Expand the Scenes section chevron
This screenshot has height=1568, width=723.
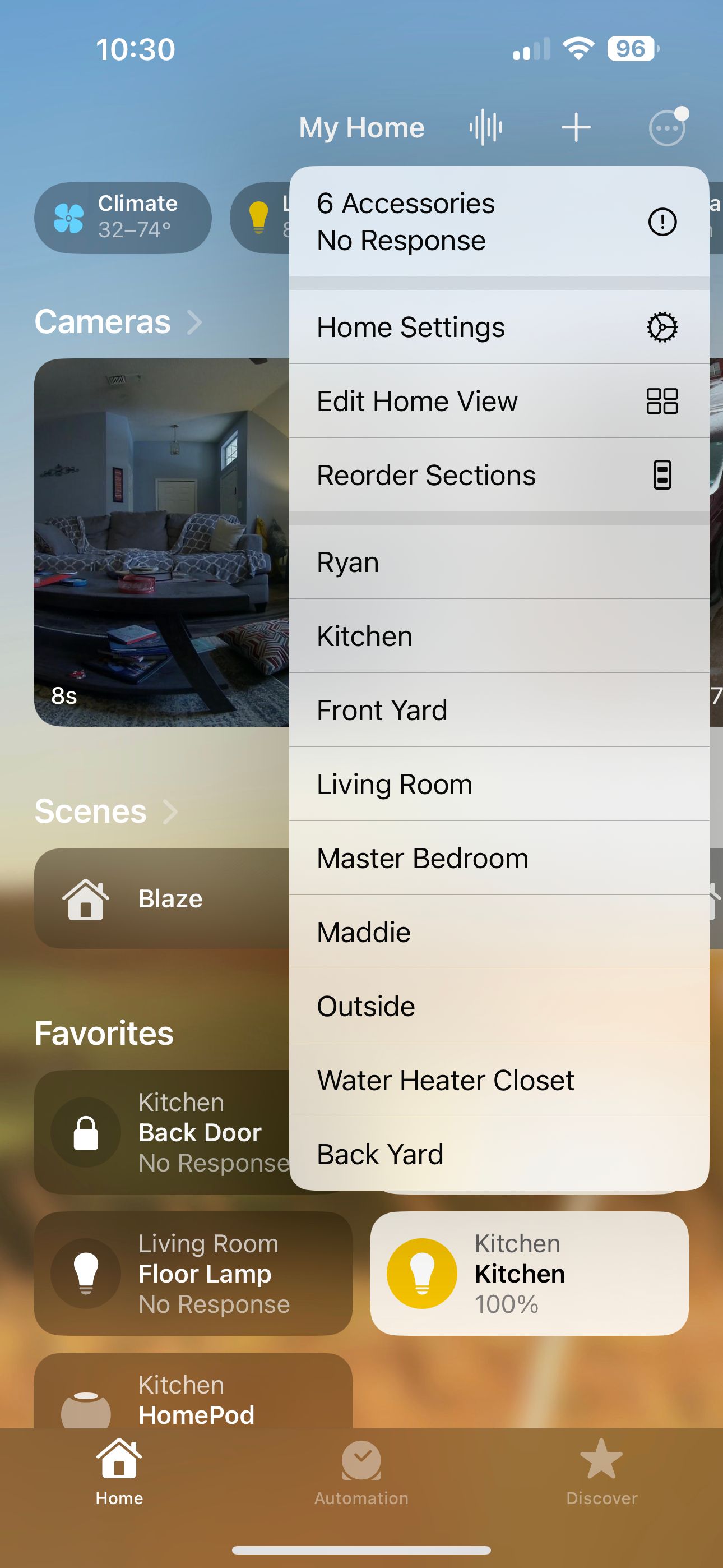[170, 811]
